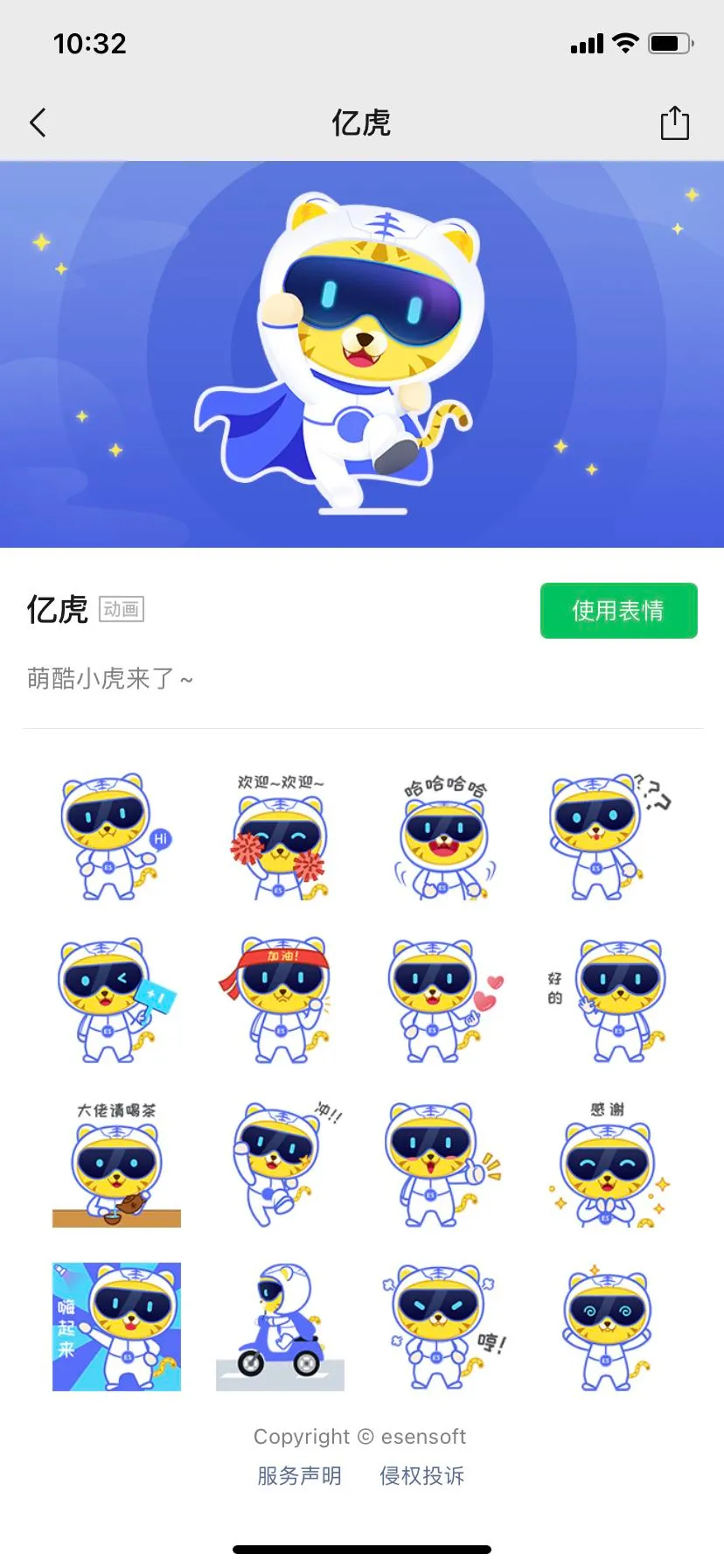Preview the +1 sign sticker
This screenshot has height=1568, width=724.
(115, 1000)
